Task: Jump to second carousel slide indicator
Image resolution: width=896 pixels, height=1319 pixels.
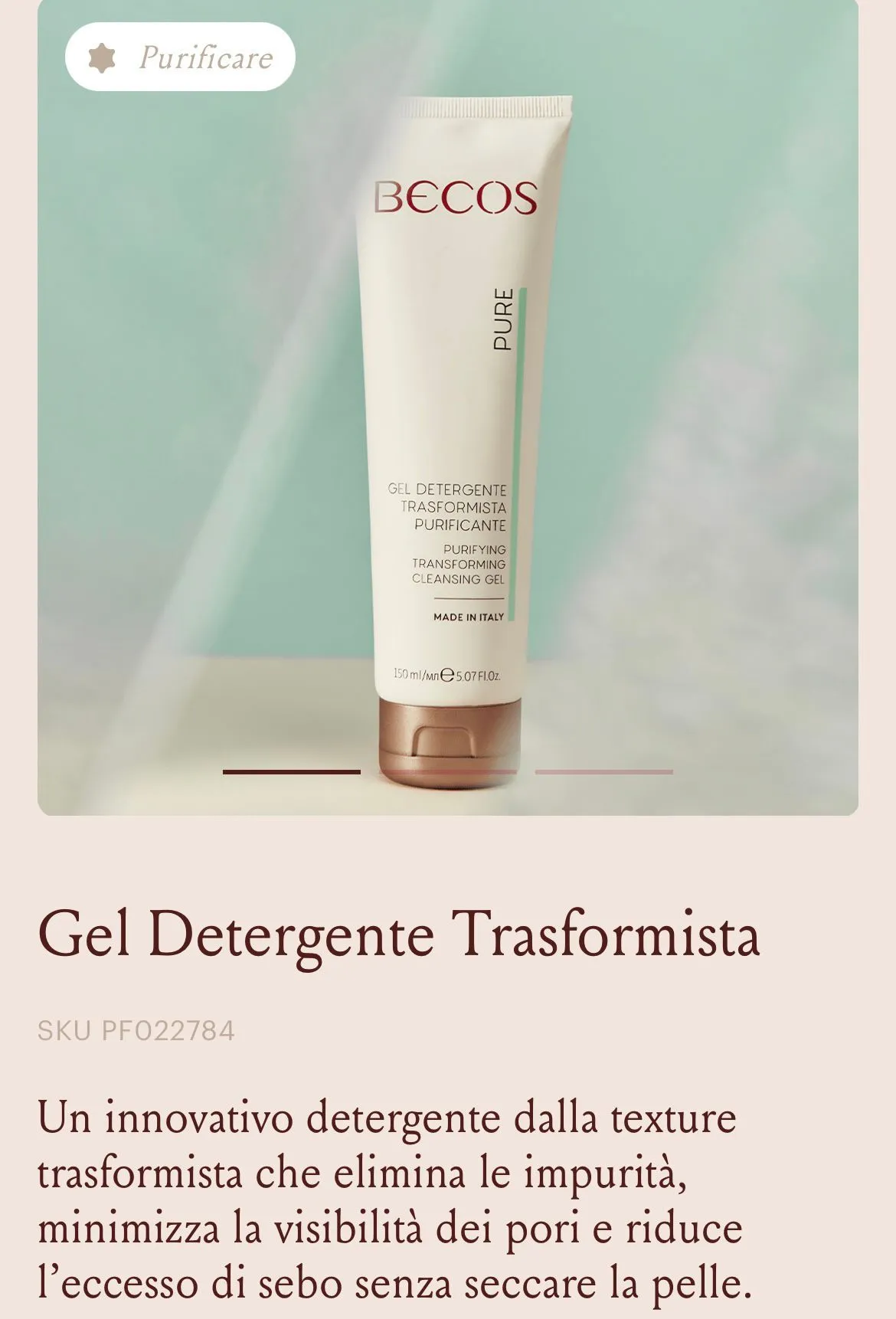Action: click(x=448, y=771)
